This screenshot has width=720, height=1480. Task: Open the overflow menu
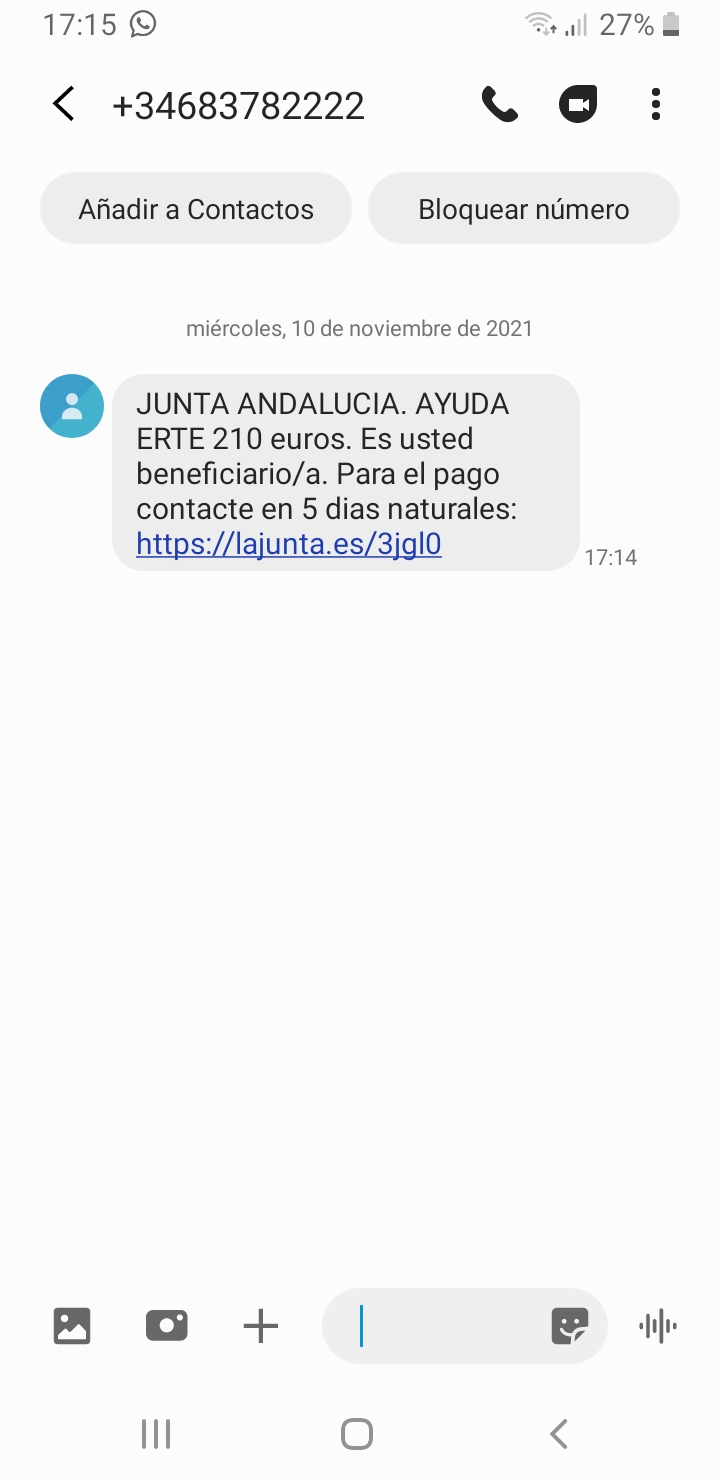pos(656,104)
